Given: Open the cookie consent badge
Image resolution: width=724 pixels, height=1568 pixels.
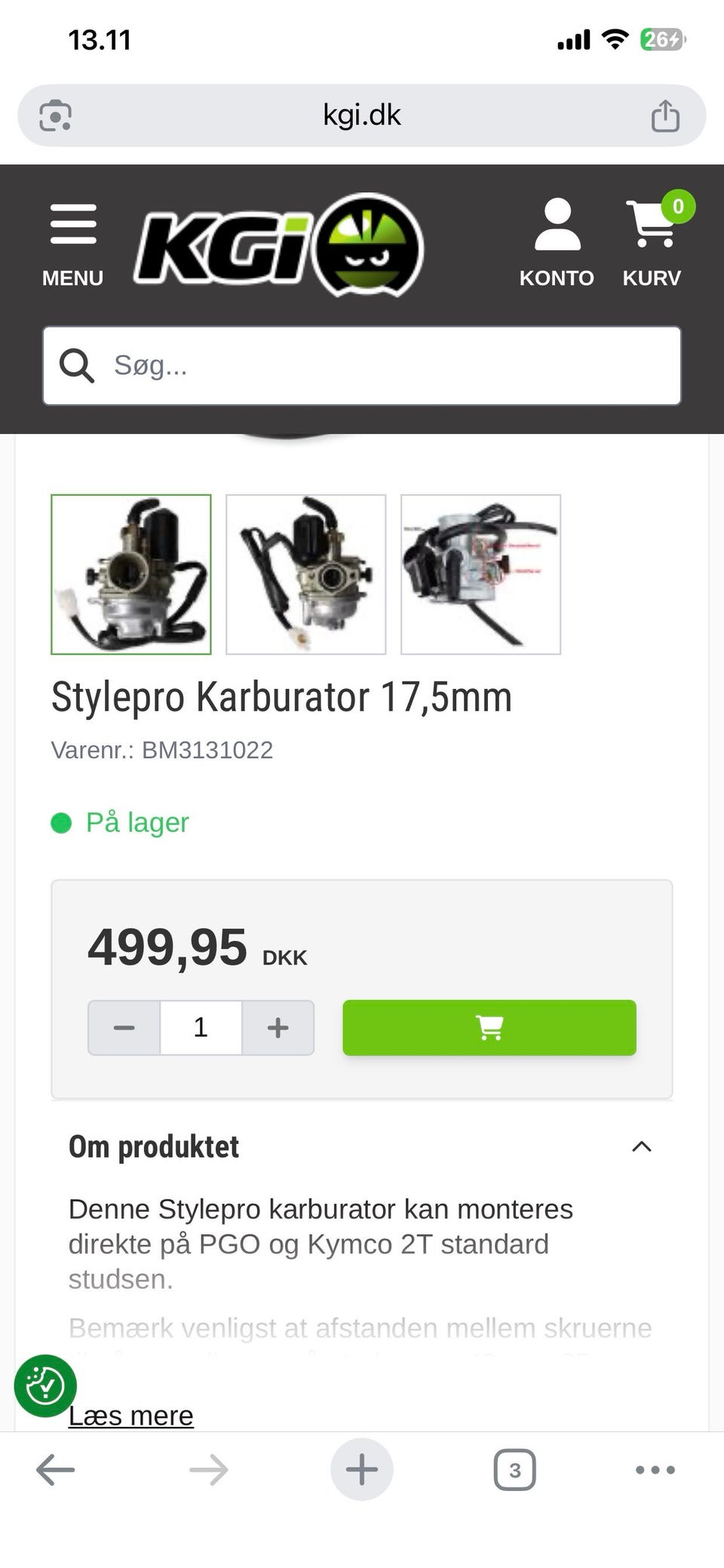Looking at the screenshot, I should [45, 1386].
